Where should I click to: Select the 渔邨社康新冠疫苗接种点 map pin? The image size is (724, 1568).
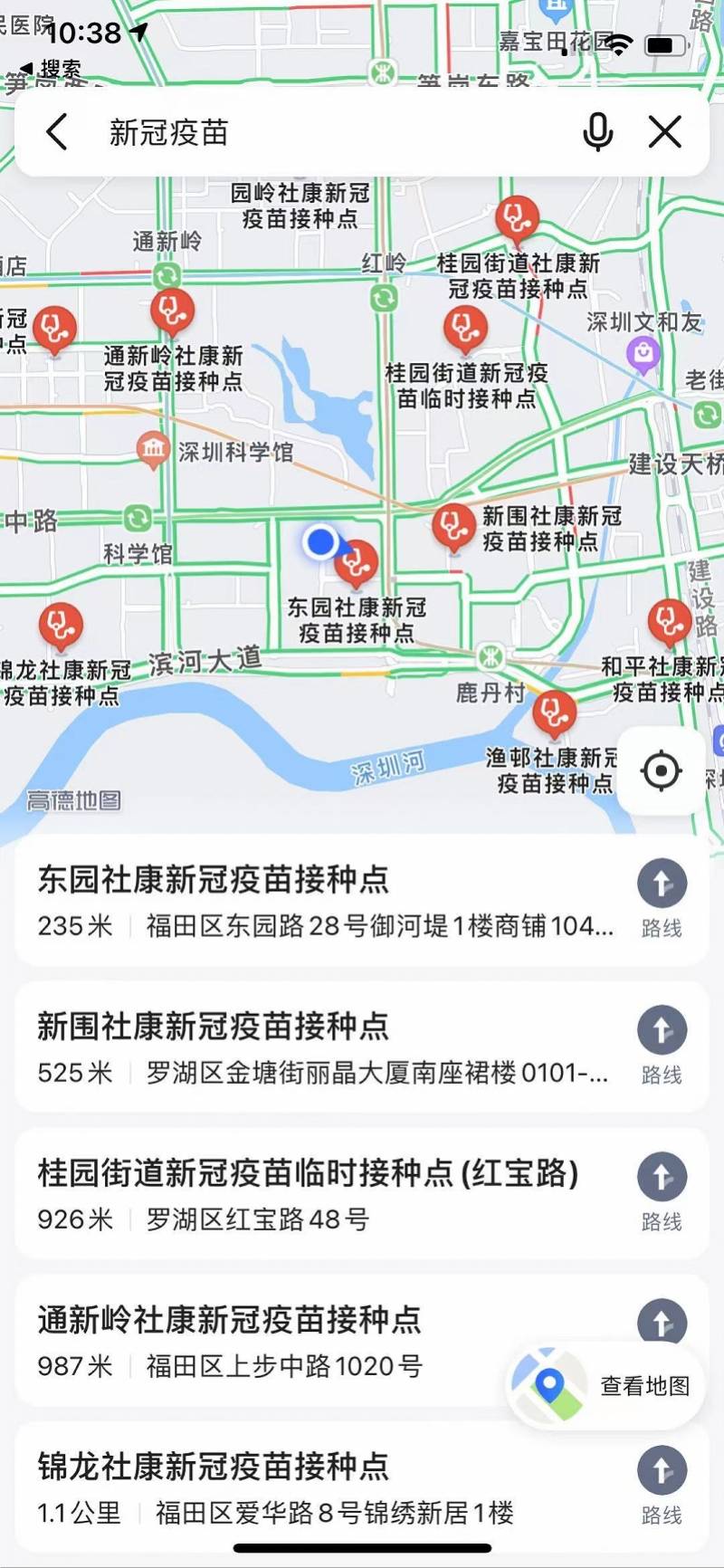click(x=555, y=712)
